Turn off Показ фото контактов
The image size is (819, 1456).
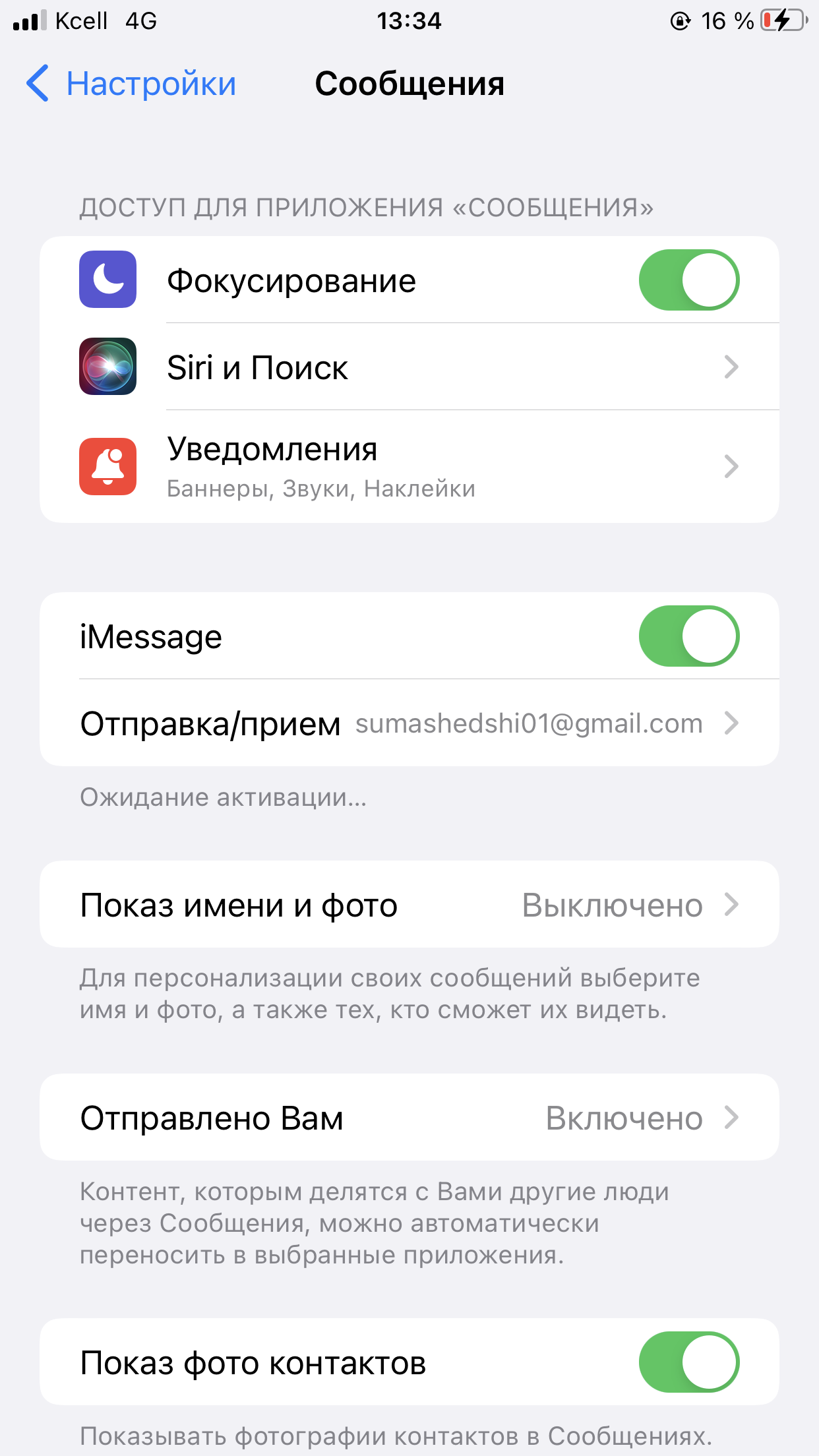pyautogui.click(x=688, y=1362)
